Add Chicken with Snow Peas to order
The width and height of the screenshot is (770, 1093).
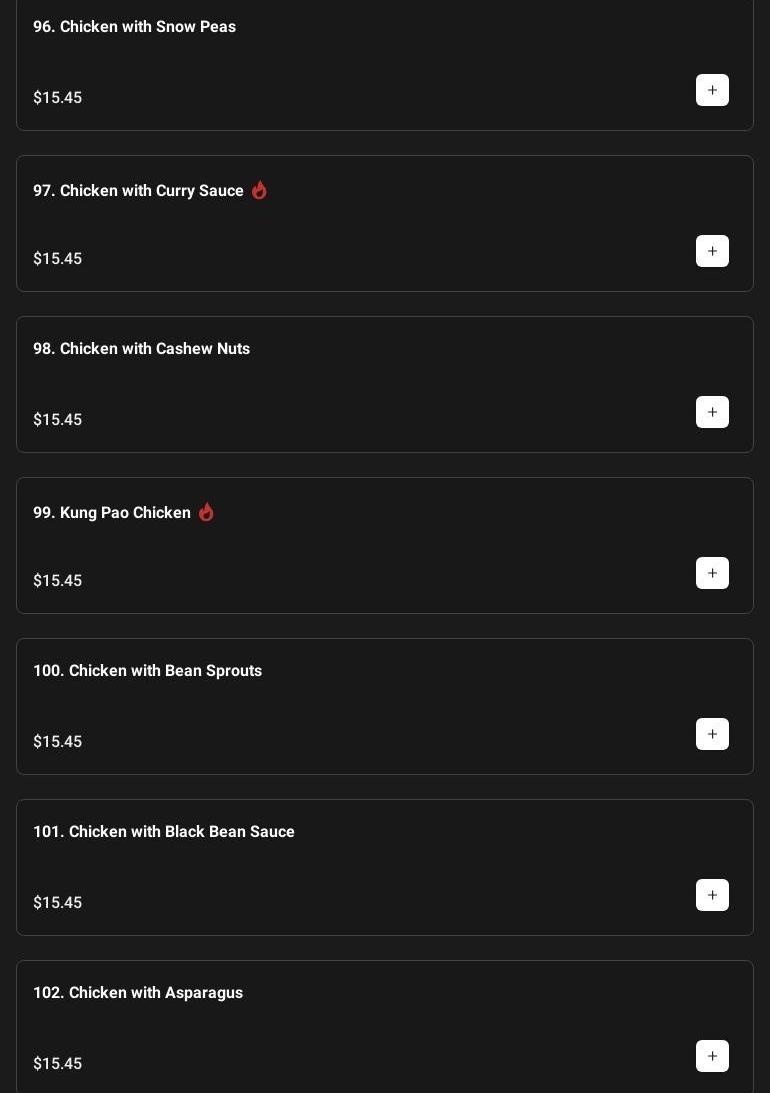(x=712, y=90)
